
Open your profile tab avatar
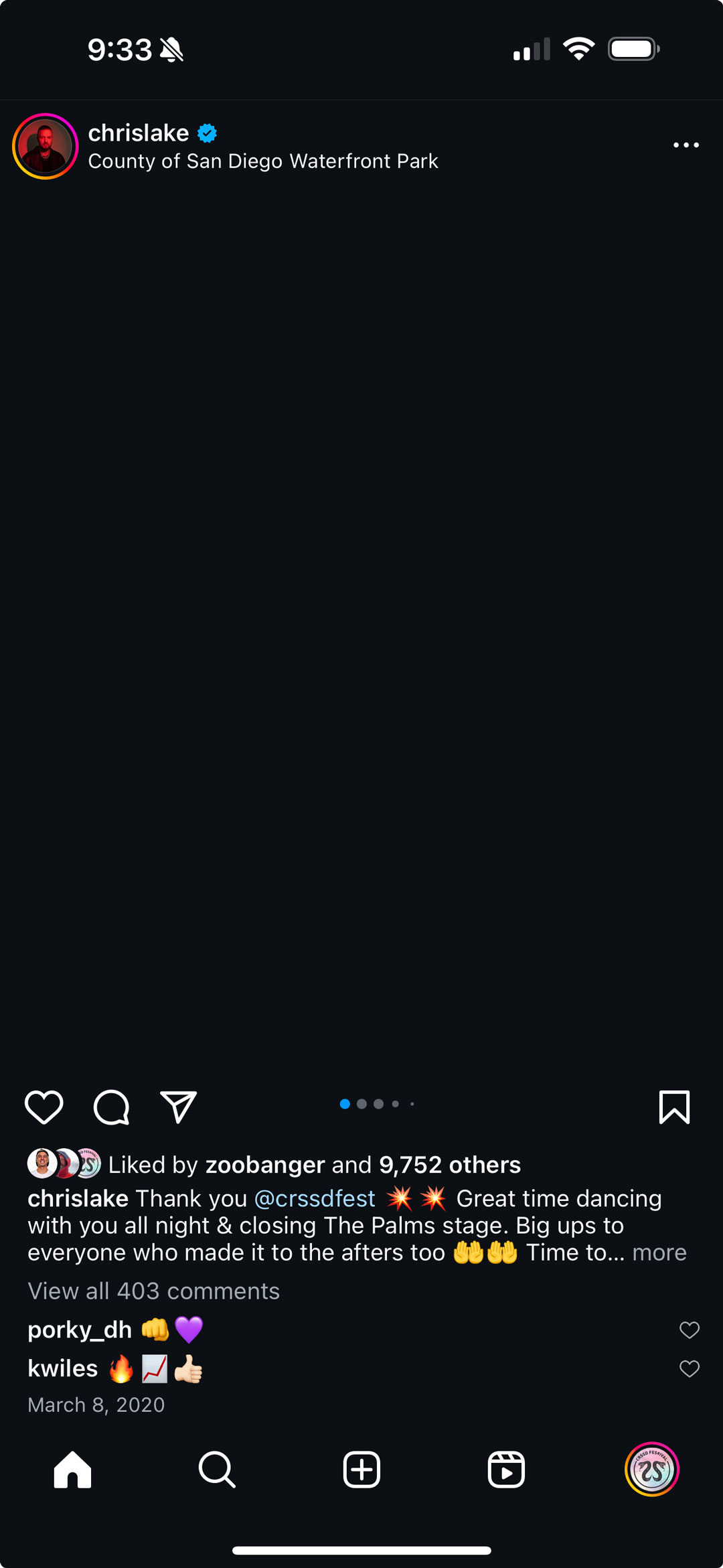tap(651, 1470)
